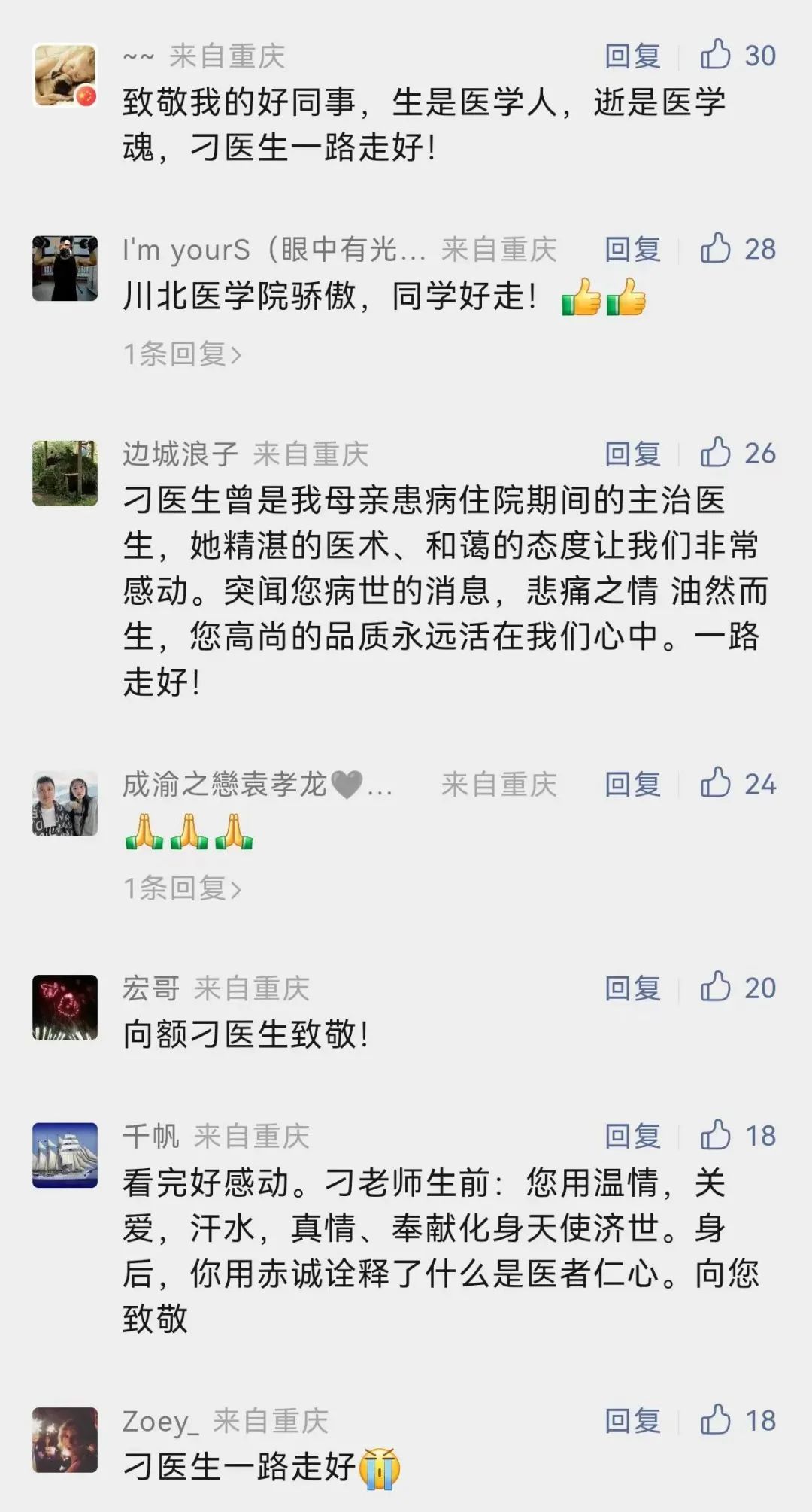Open 边城浪子's profile avatar
Image resolution: width=812 pixels, height=1512 pixels.
coord(65,473)
